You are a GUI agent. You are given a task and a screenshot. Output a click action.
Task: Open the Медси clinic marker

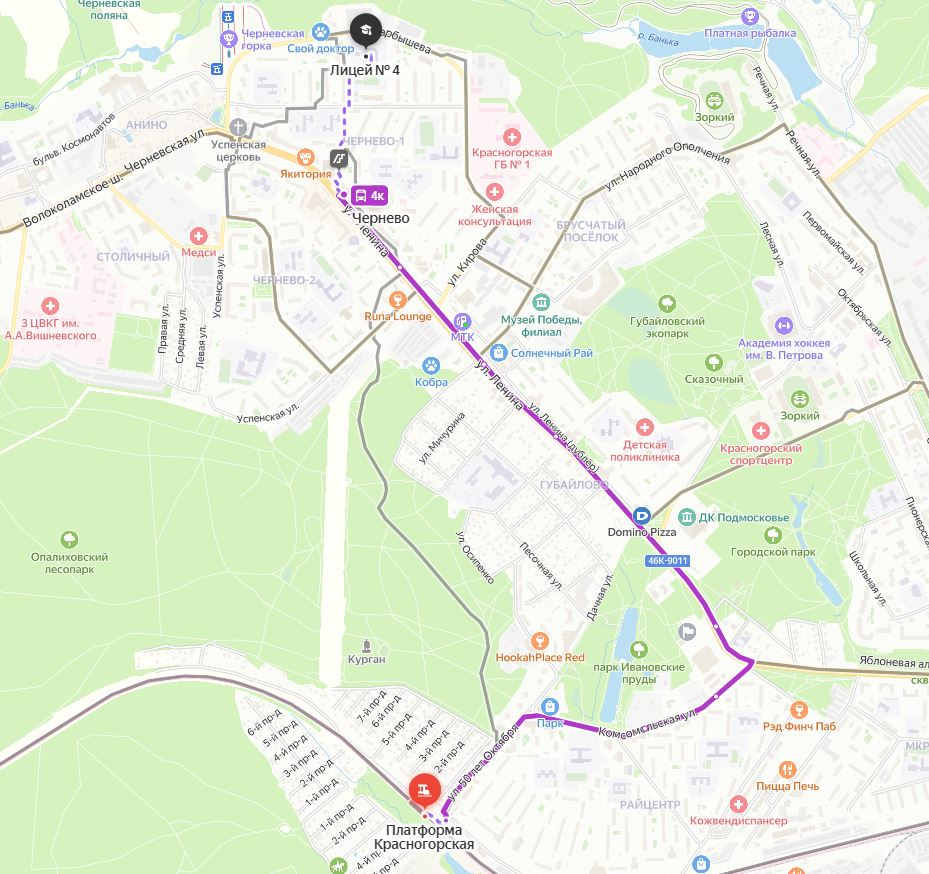(x=199, y=236)
